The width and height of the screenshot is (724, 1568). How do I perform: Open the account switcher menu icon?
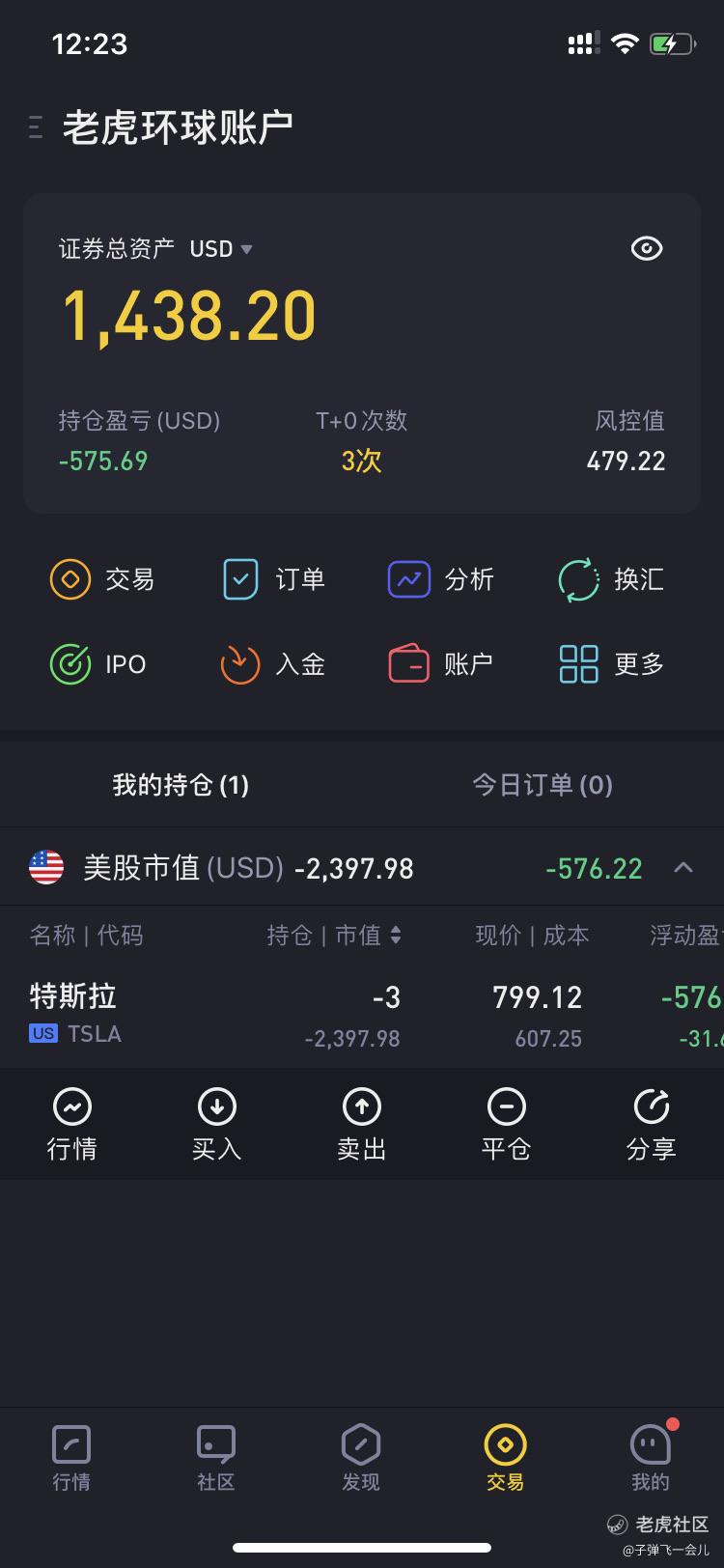point(36,126)
